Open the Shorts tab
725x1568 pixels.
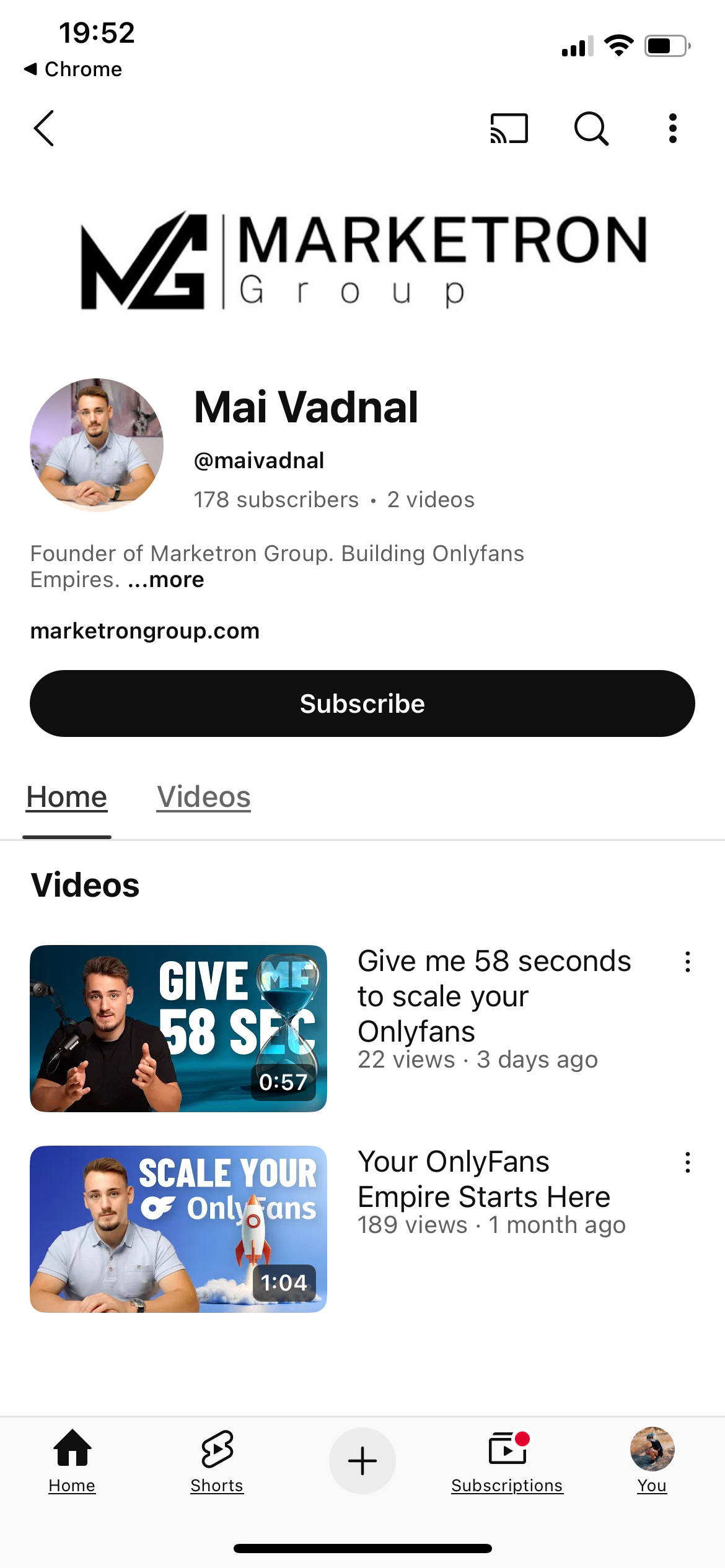[x=217, y=1460]
